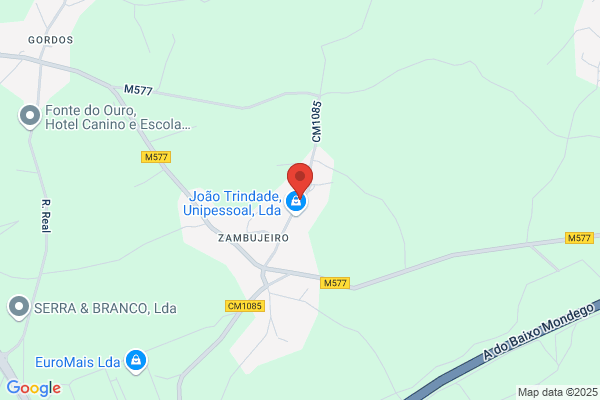Tap Fonte do Ouro, Hotel Canino marker
The width and height of the screenshot is (600, 400).
click(29, 117)
